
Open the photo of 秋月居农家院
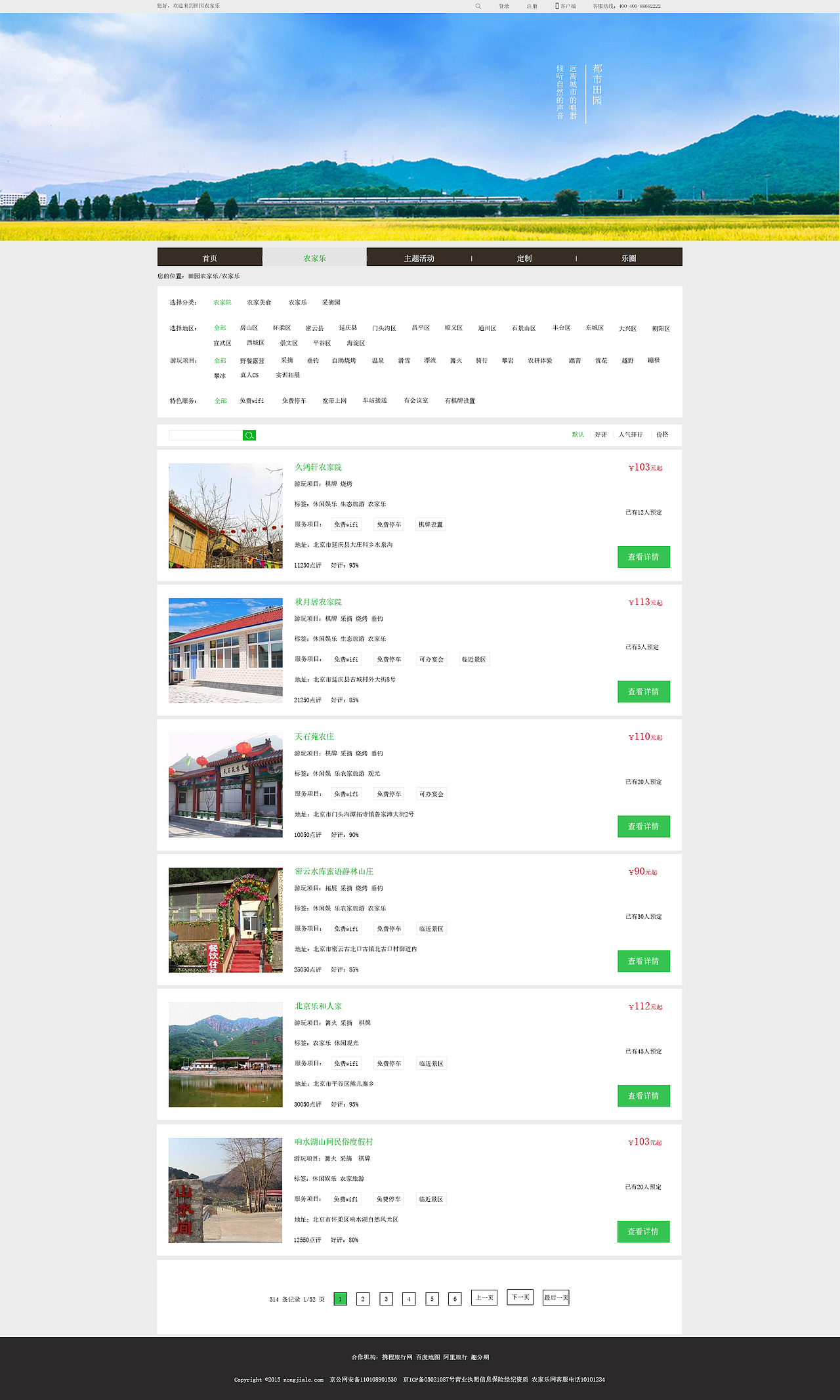[226, 650]
